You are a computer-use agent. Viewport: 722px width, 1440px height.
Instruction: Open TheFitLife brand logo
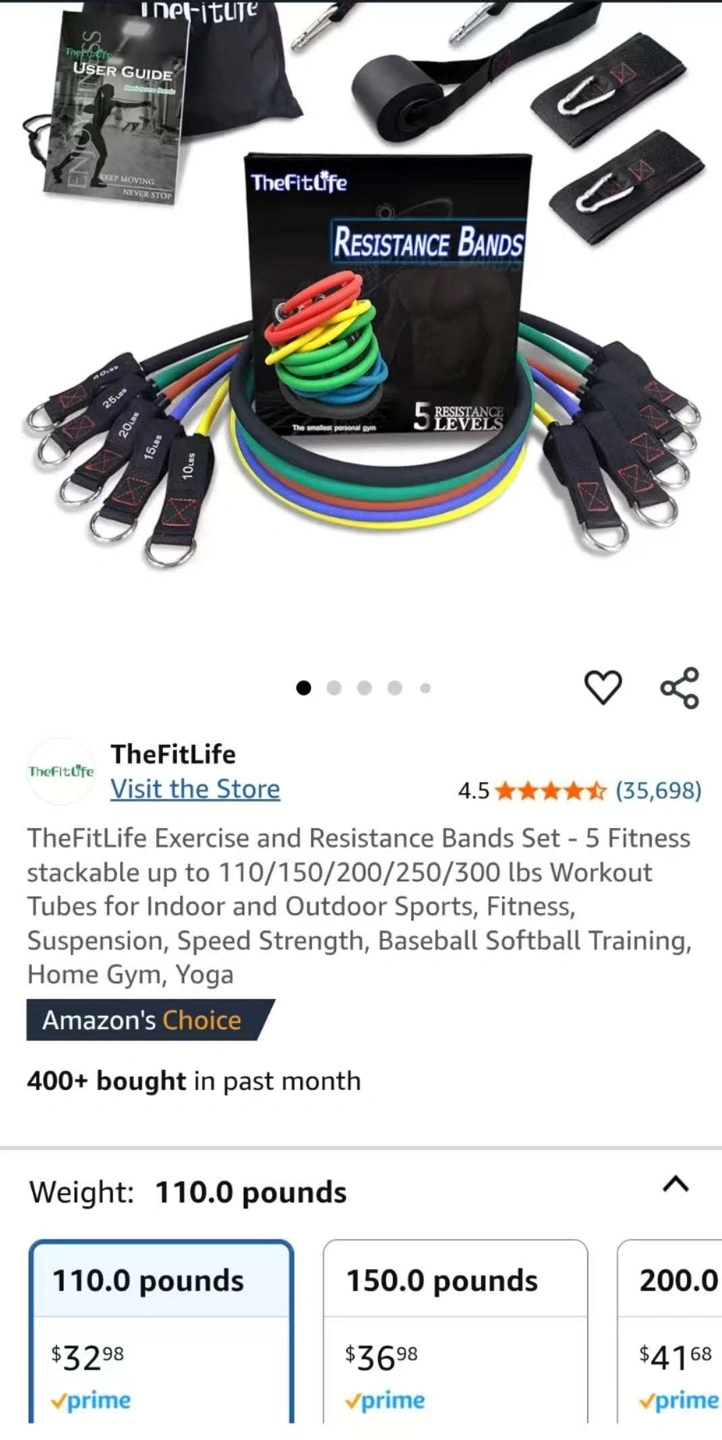60,771
